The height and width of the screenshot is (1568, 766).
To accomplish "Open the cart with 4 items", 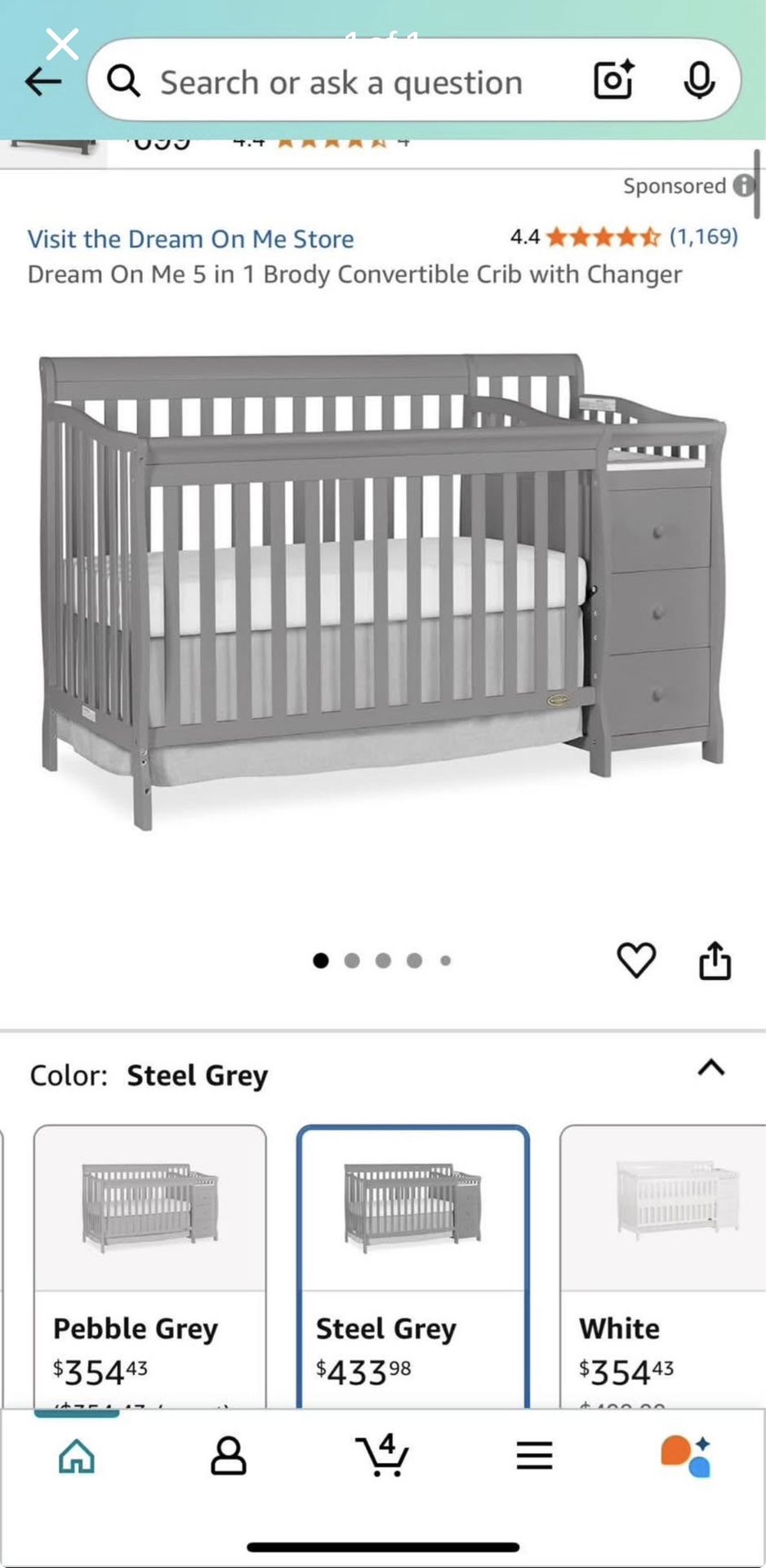I will (381, 1455).
